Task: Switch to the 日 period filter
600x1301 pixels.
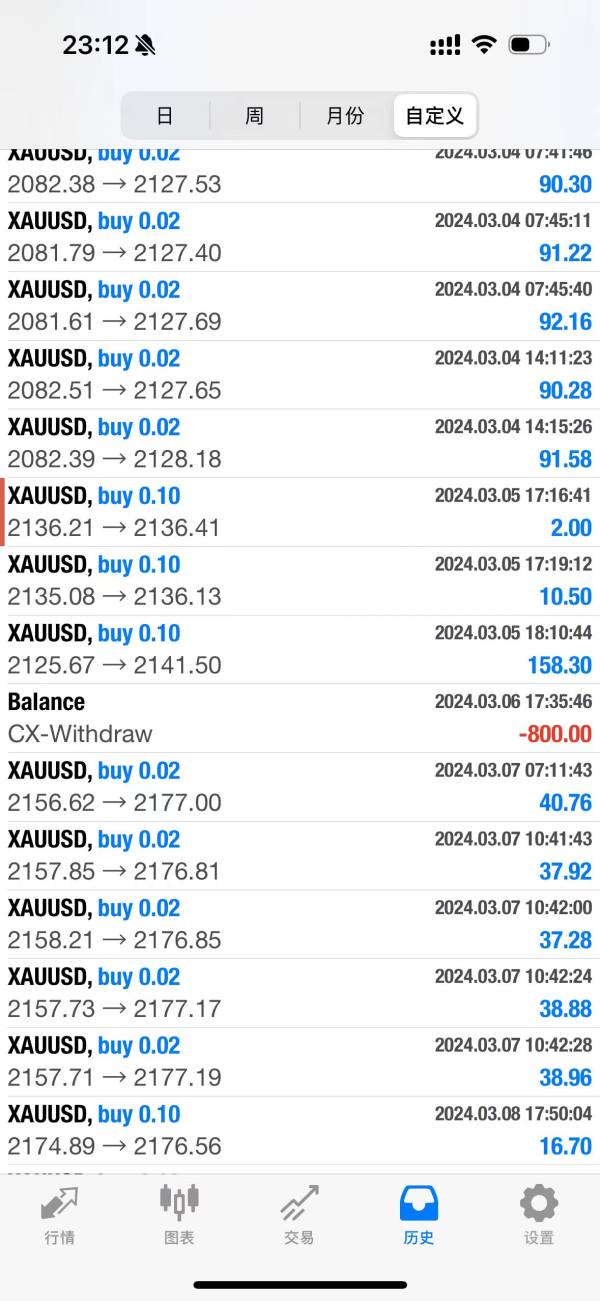Action: click(x=165, y=116)
